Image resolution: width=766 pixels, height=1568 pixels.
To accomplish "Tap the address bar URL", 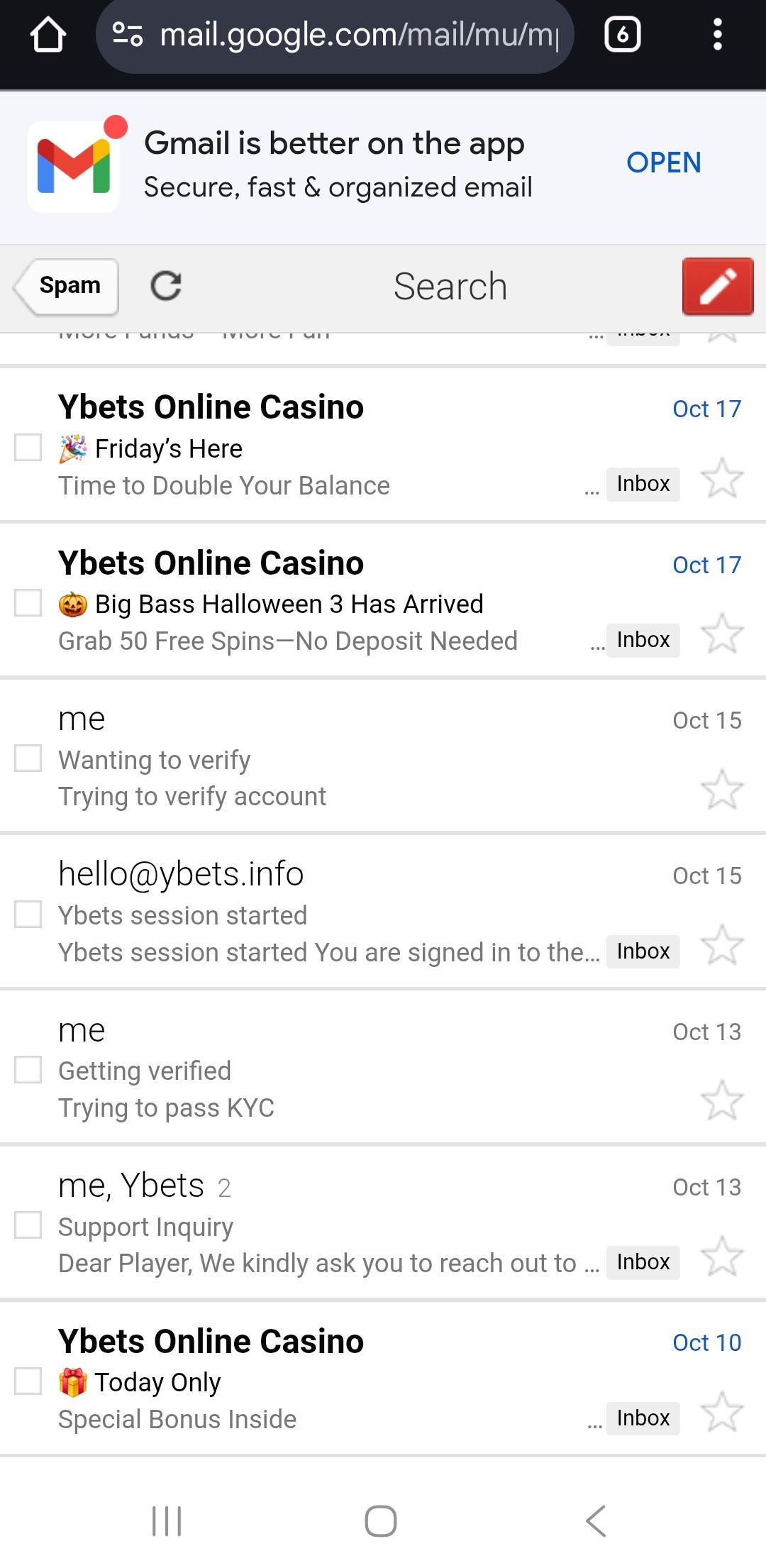I will [358, 34].
